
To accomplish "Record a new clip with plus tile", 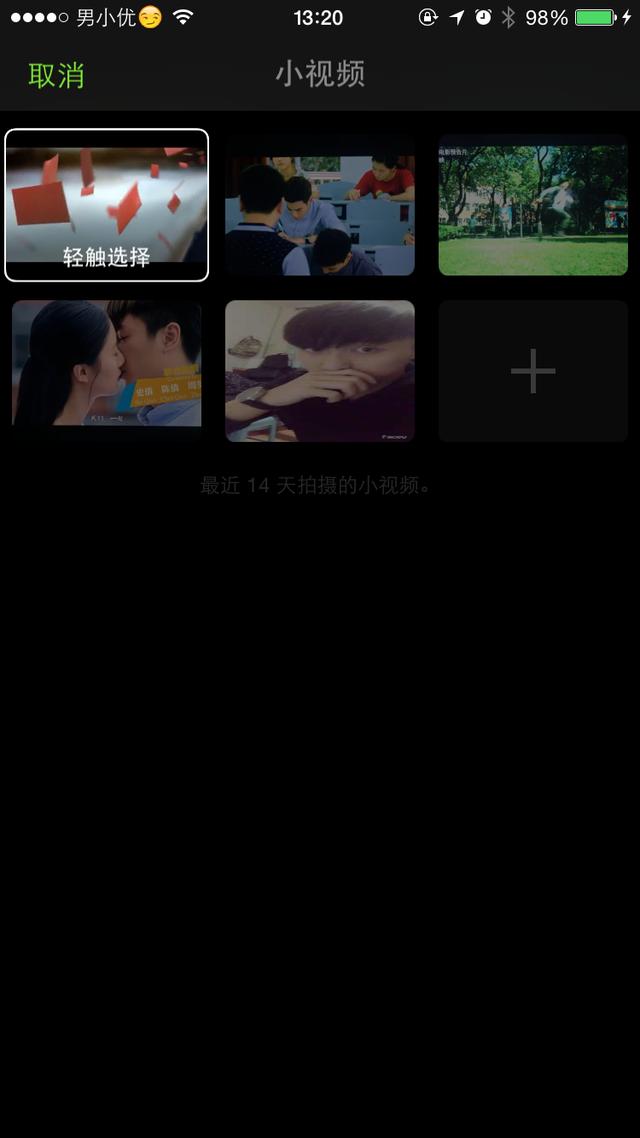I will (533, 370).
